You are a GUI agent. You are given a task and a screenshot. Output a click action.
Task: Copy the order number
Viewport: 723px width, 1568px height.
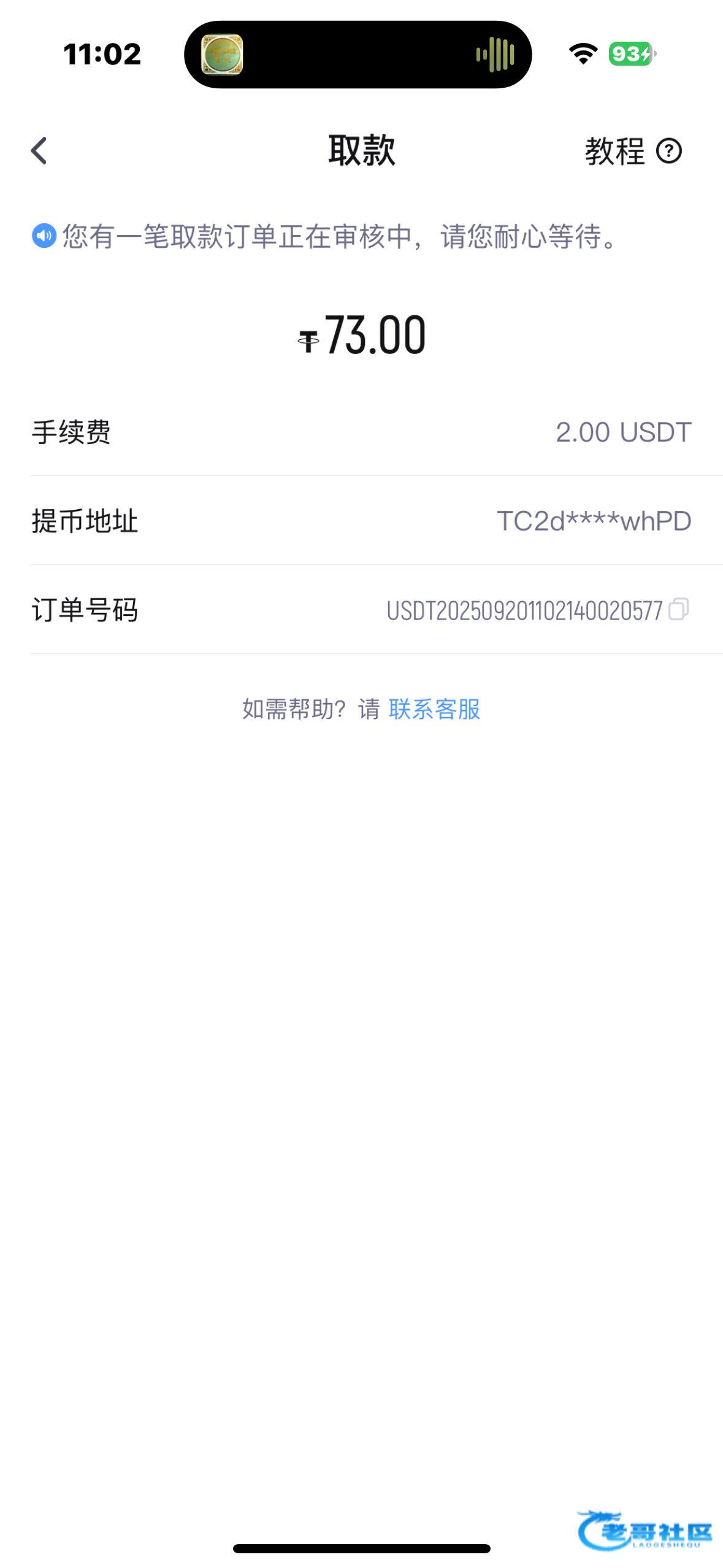click(x=678, y=609)
